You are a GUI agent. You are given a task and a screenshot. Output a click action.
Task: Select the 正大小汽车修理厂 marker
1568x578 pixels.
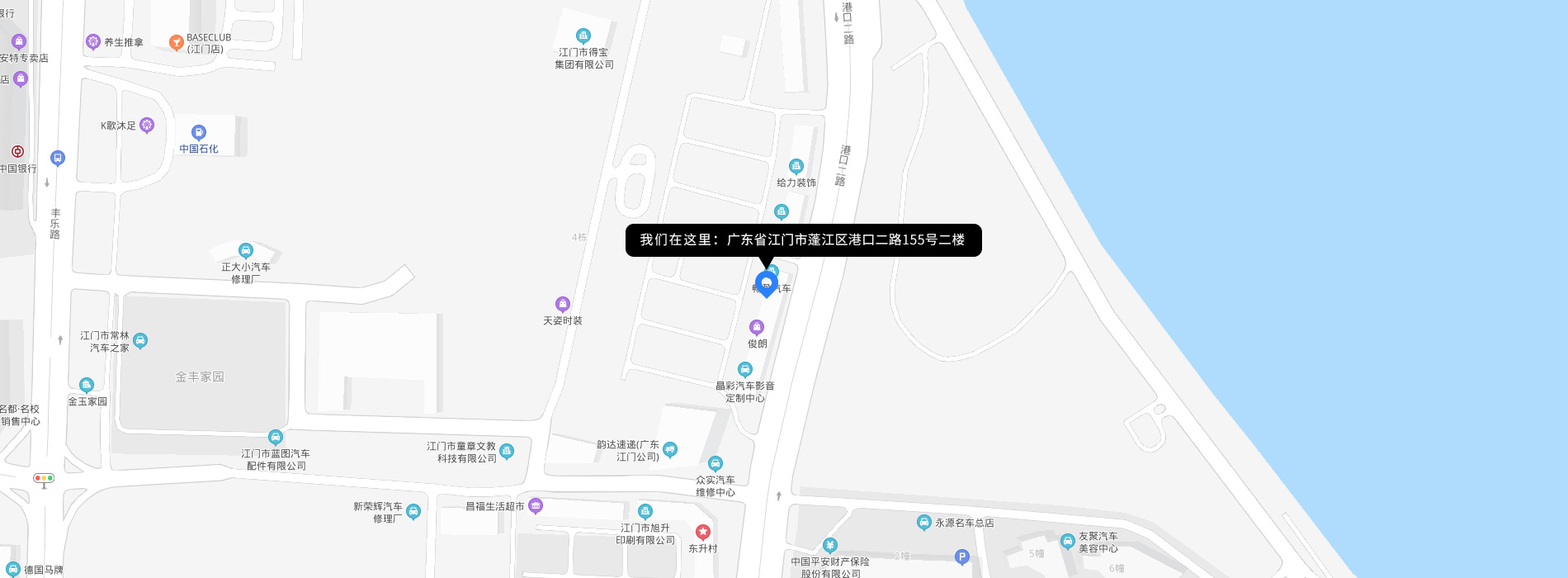pos(246,250)
